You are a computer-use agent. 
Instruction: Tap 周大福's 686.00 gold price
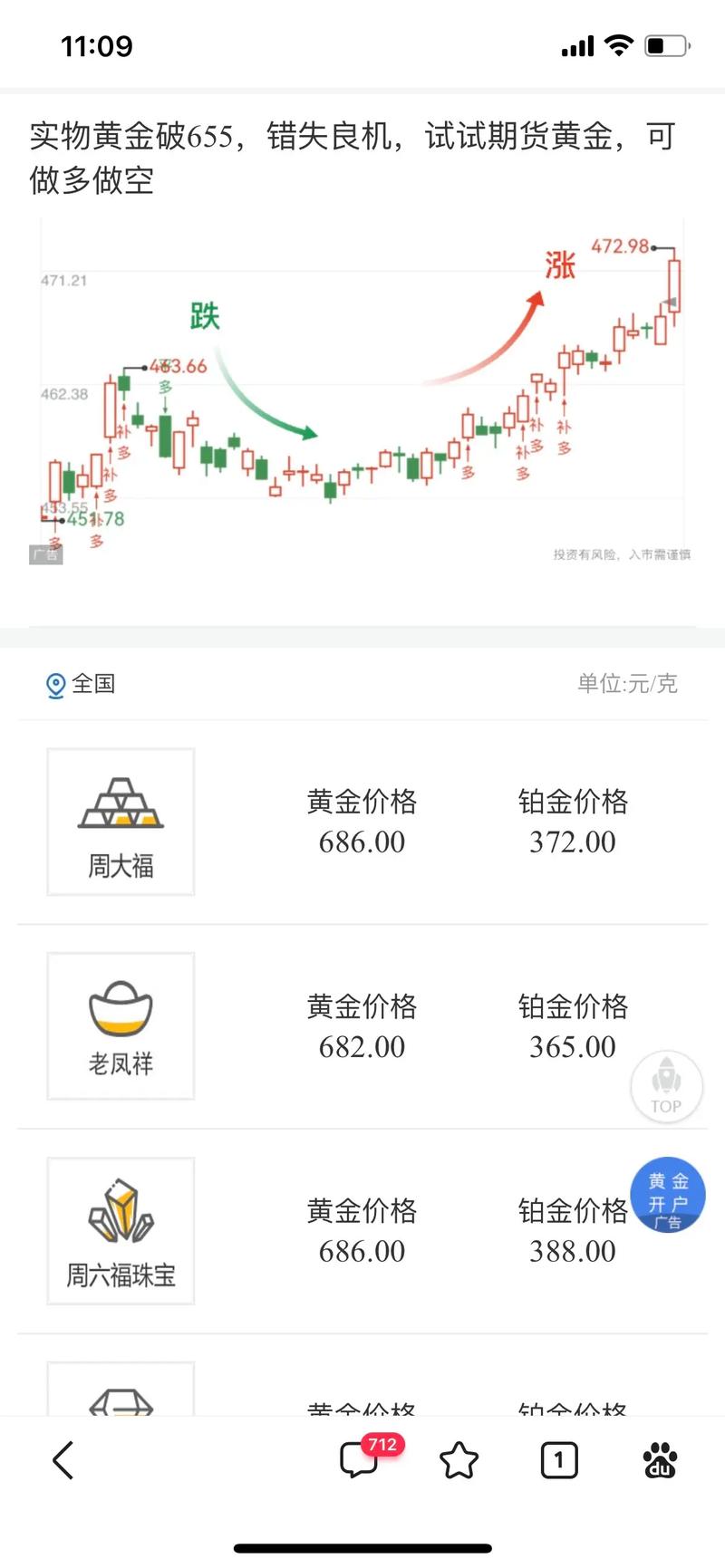click(361, 842)
